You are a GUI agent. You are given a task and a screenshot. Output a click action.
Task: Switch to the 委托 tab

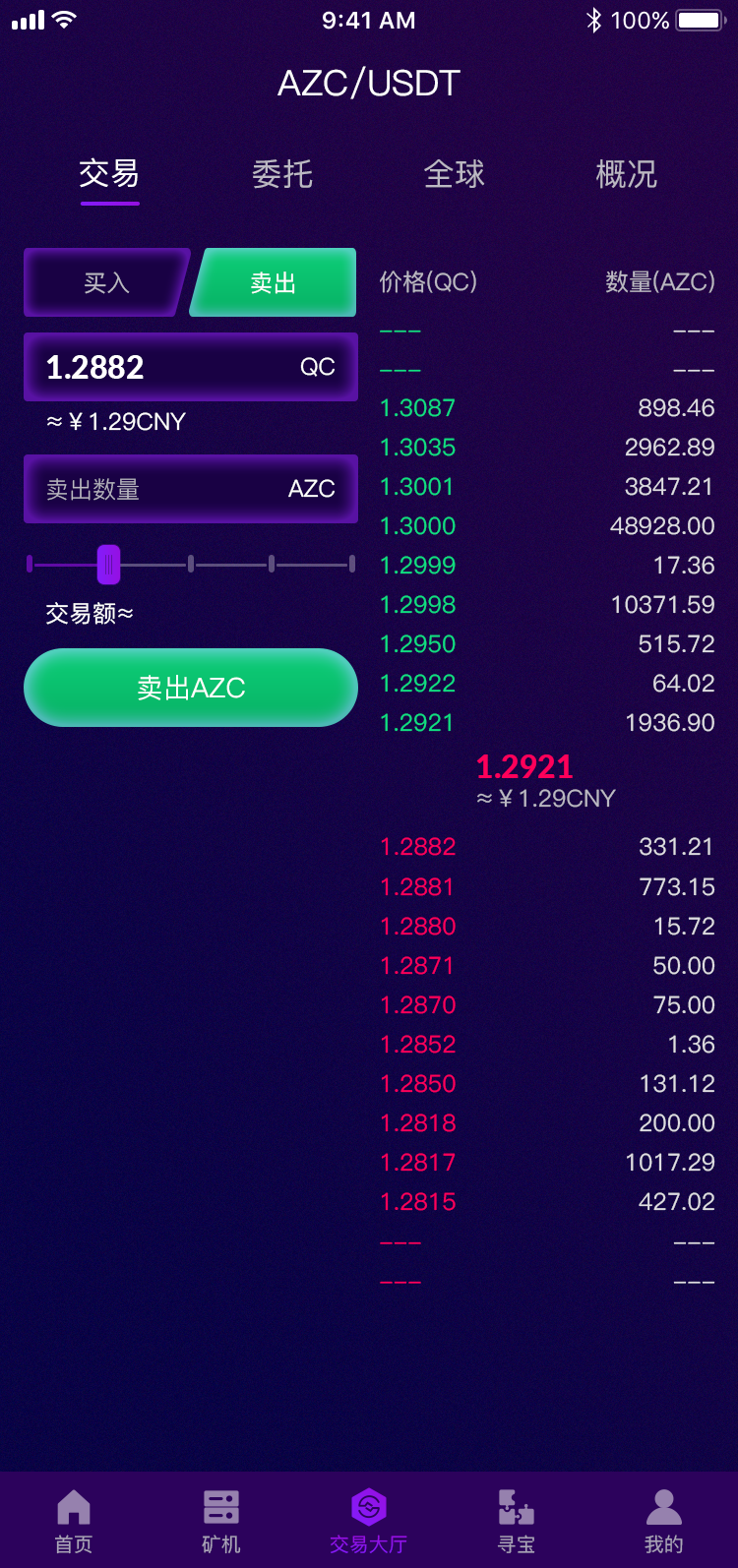pyautogui.click(x=282, y=175)
